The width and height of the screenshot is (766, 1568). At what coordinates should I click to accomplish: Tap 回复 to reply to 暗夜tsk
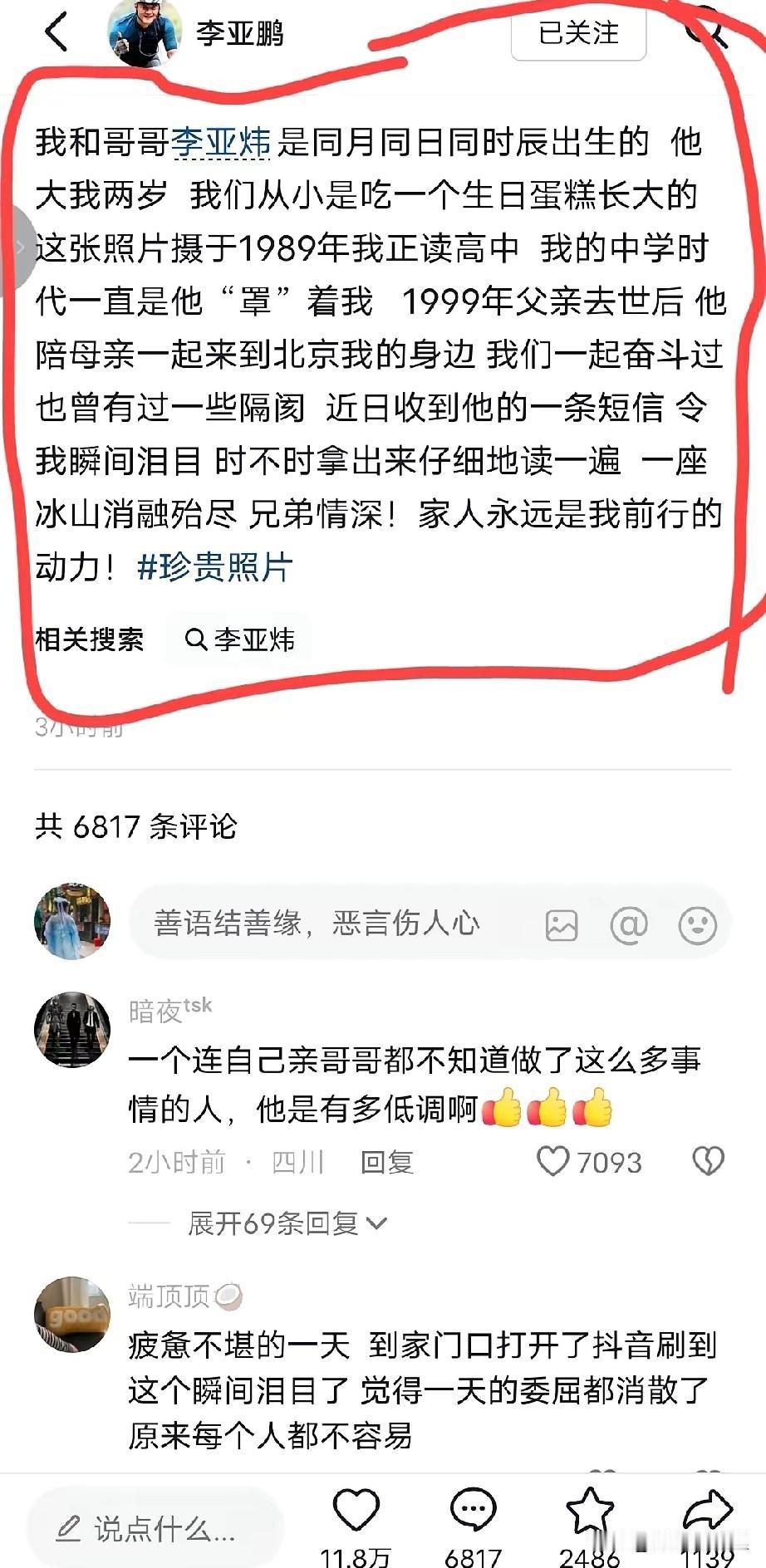[x=385, y=1162]
